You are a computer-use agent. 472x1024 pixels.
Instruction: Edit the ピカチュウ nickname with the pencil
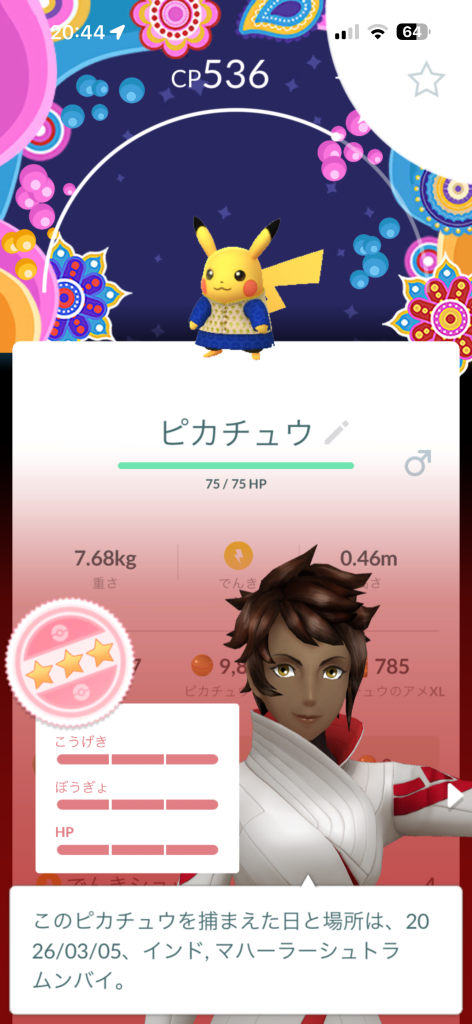(x=337, y=432)
